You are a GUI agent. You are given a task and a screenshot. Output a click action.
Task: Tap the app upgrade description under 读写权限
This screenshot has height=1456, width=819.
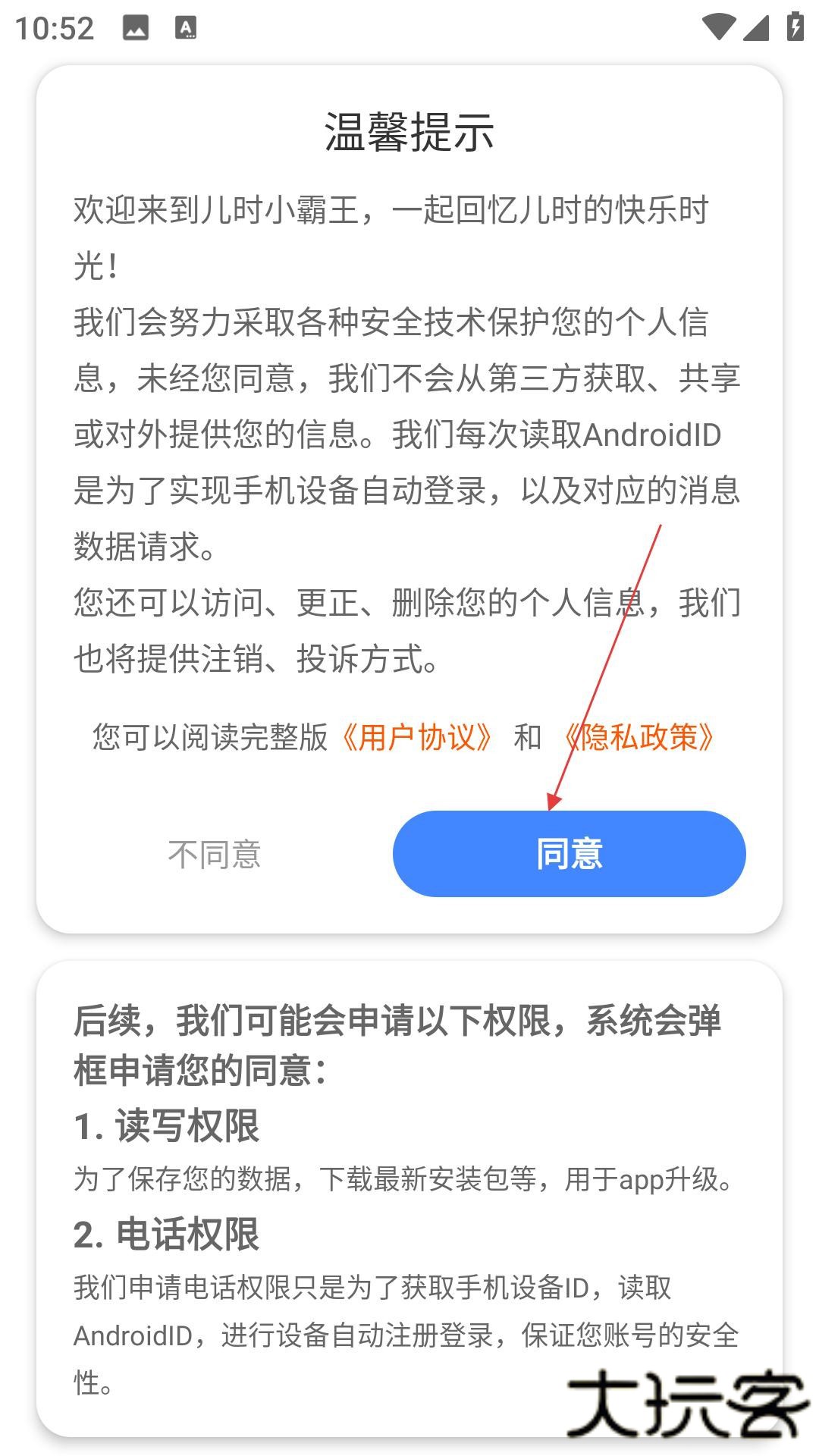403,1180
